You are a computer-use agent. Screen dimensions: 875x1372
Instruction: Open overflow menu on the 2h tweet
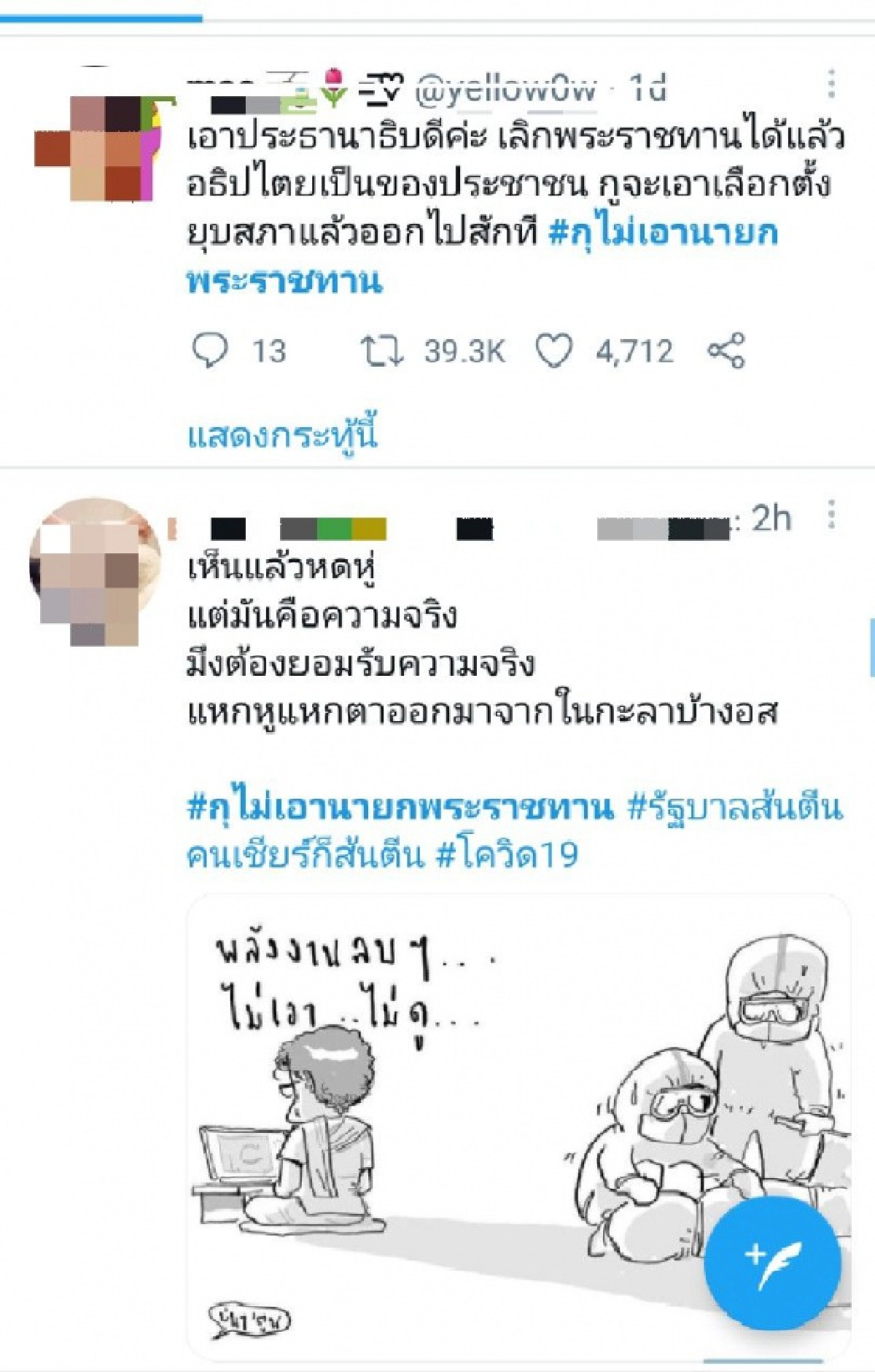click(x=831, y=515)
